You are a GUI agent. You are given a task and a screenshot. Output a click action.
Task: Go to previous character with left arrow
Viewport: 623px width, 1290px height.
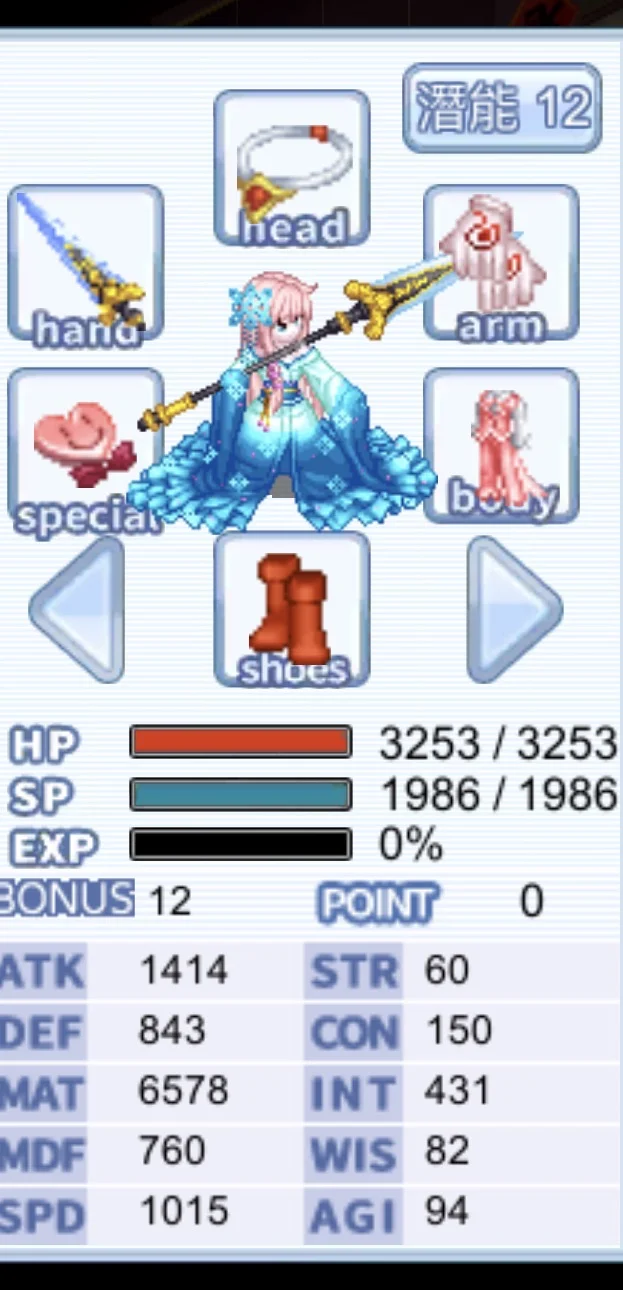(x=78, y=608)
